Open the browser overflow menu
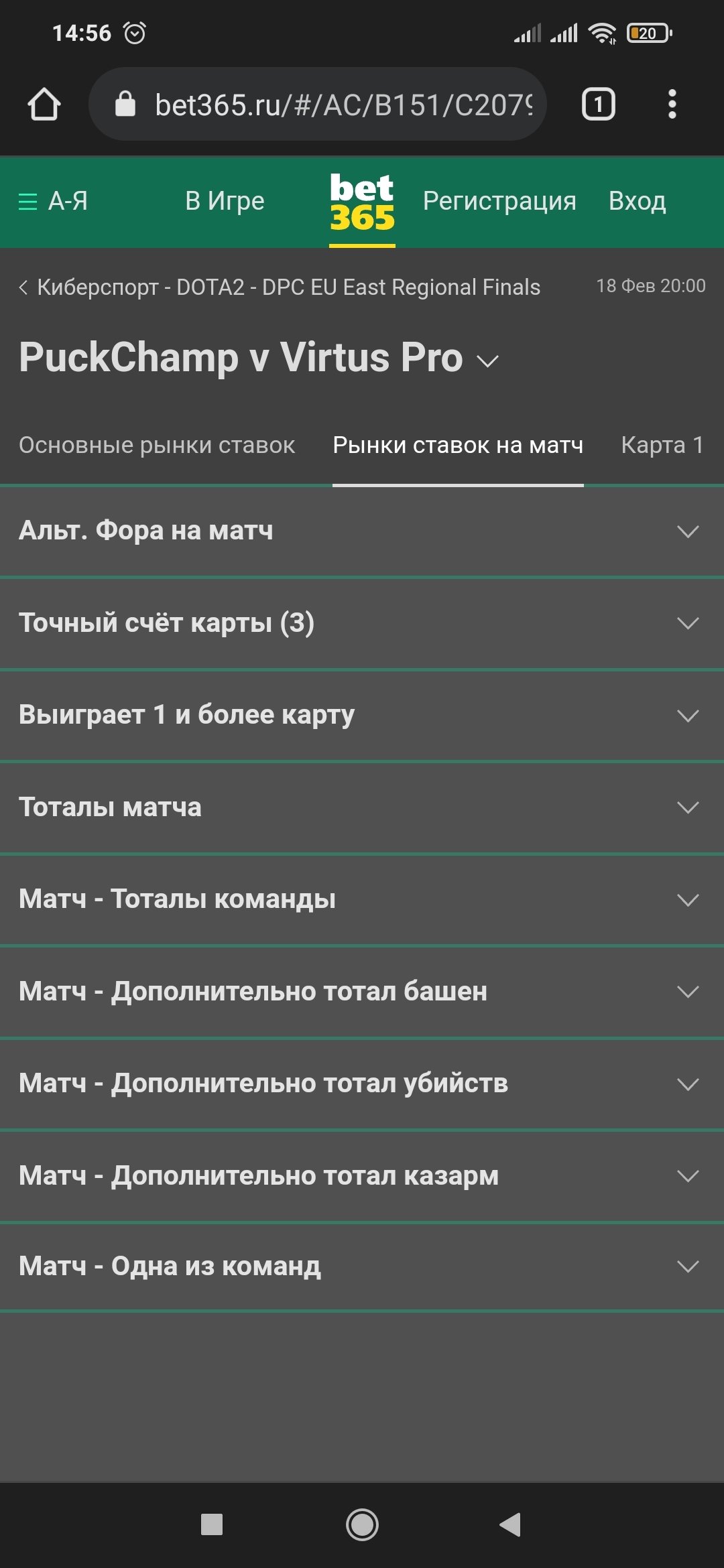The height and width of the screenshot is (1568, 724). point(672,105)
